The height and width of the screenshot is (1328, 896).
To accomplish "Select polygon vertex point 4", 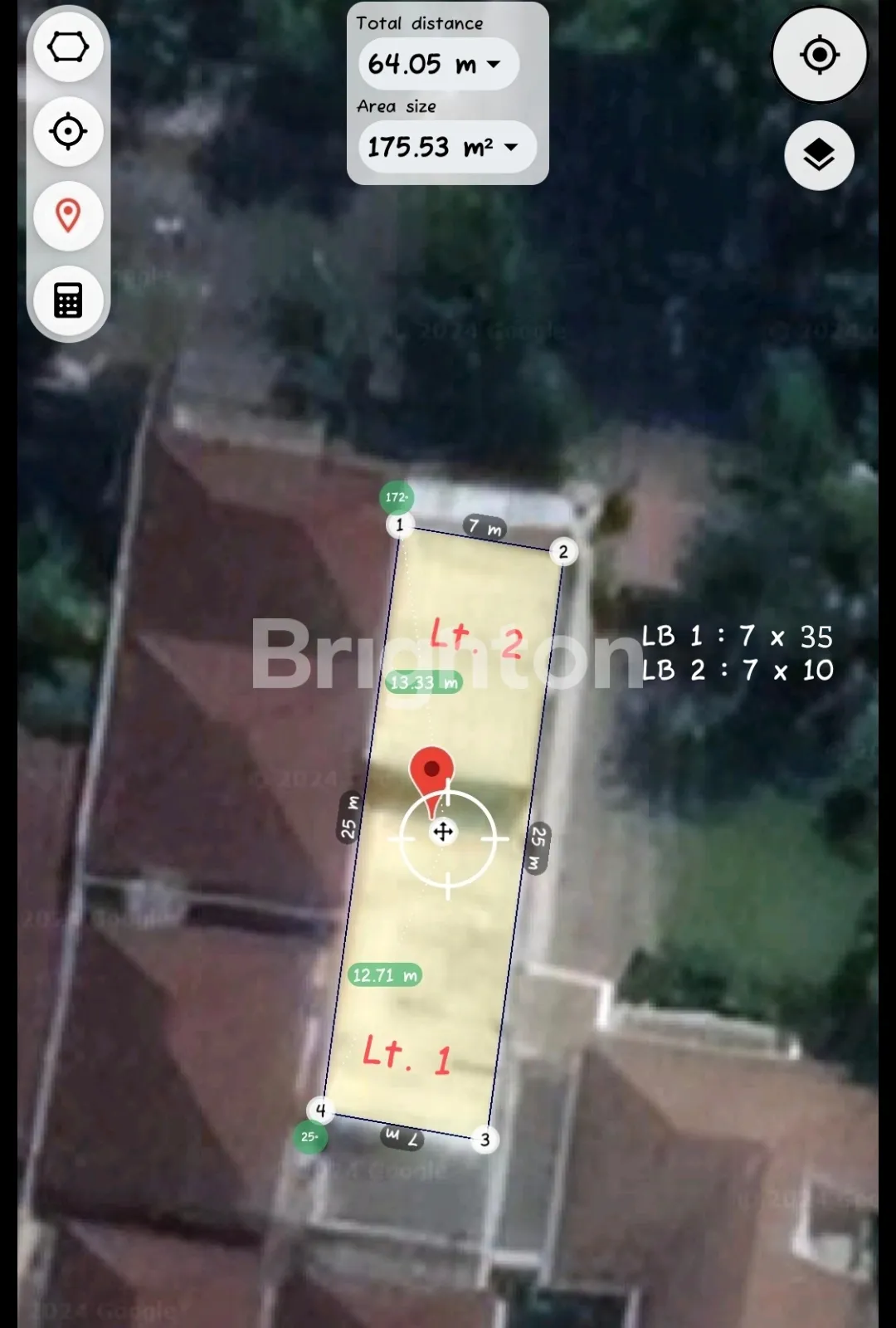I will [x=321, y=1110].
